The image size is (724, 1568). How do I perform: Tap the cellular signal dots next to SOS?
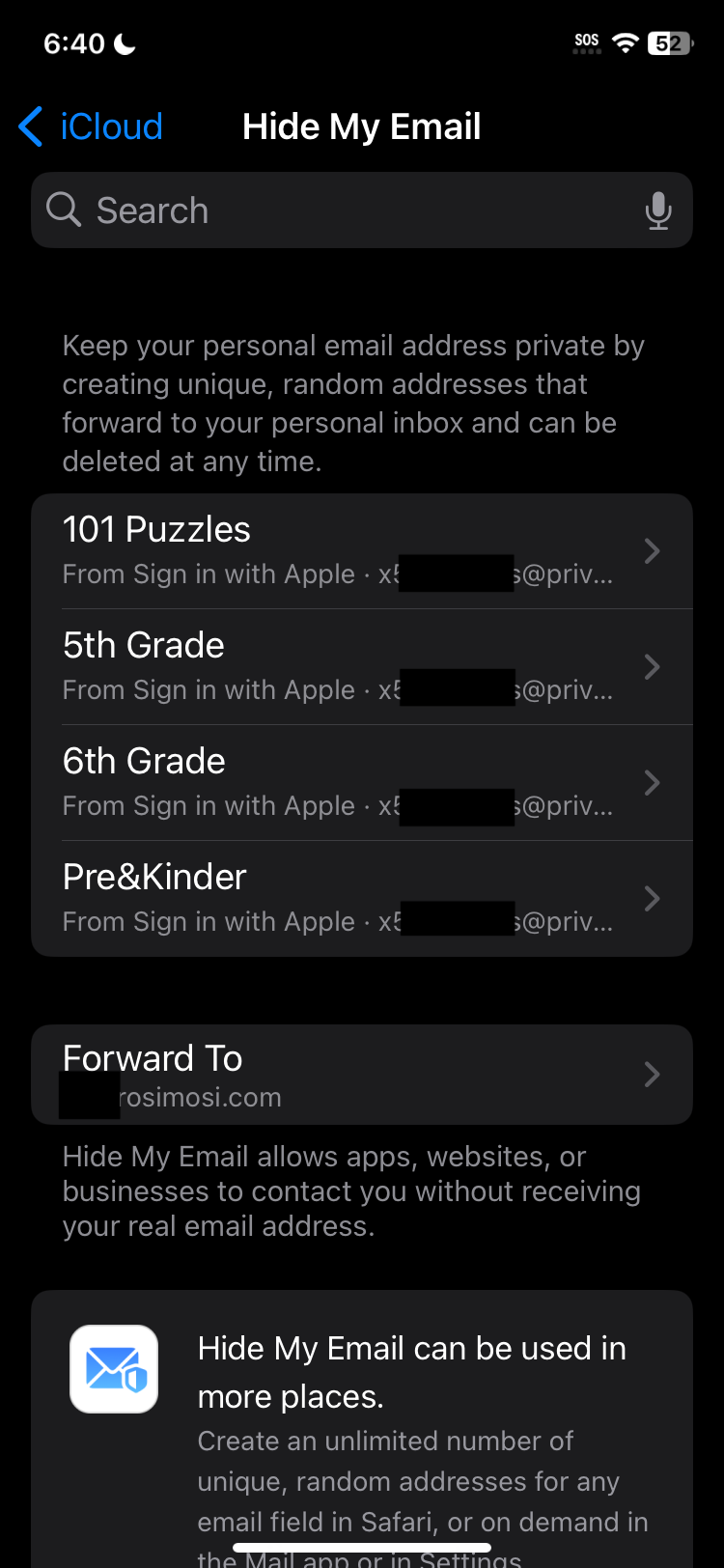[585, 50]
